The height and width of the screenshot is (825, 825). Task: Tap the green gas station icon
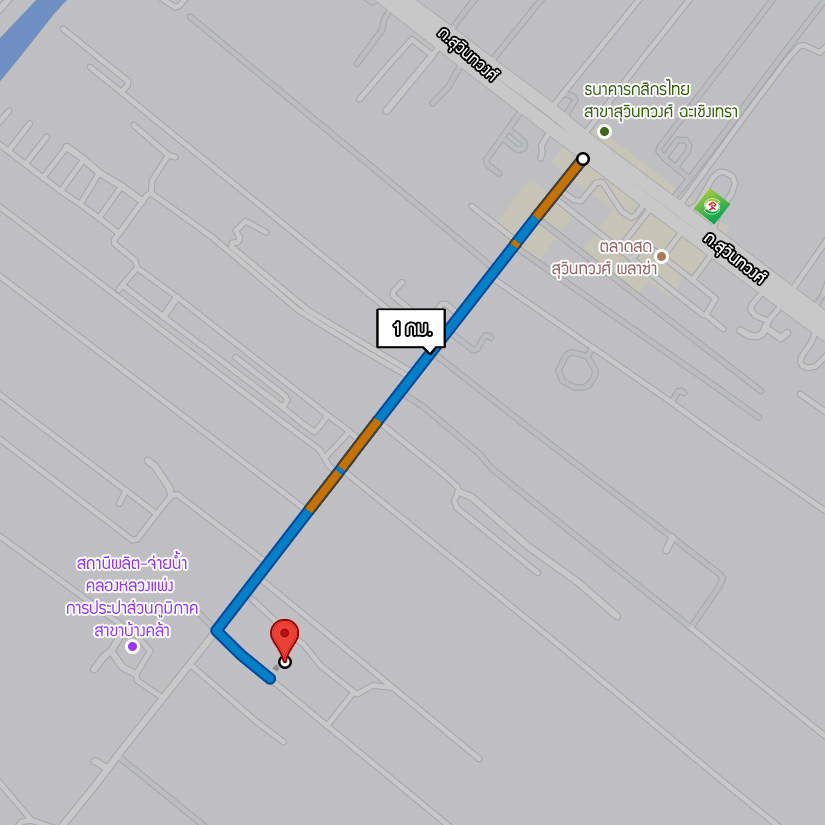712,207
